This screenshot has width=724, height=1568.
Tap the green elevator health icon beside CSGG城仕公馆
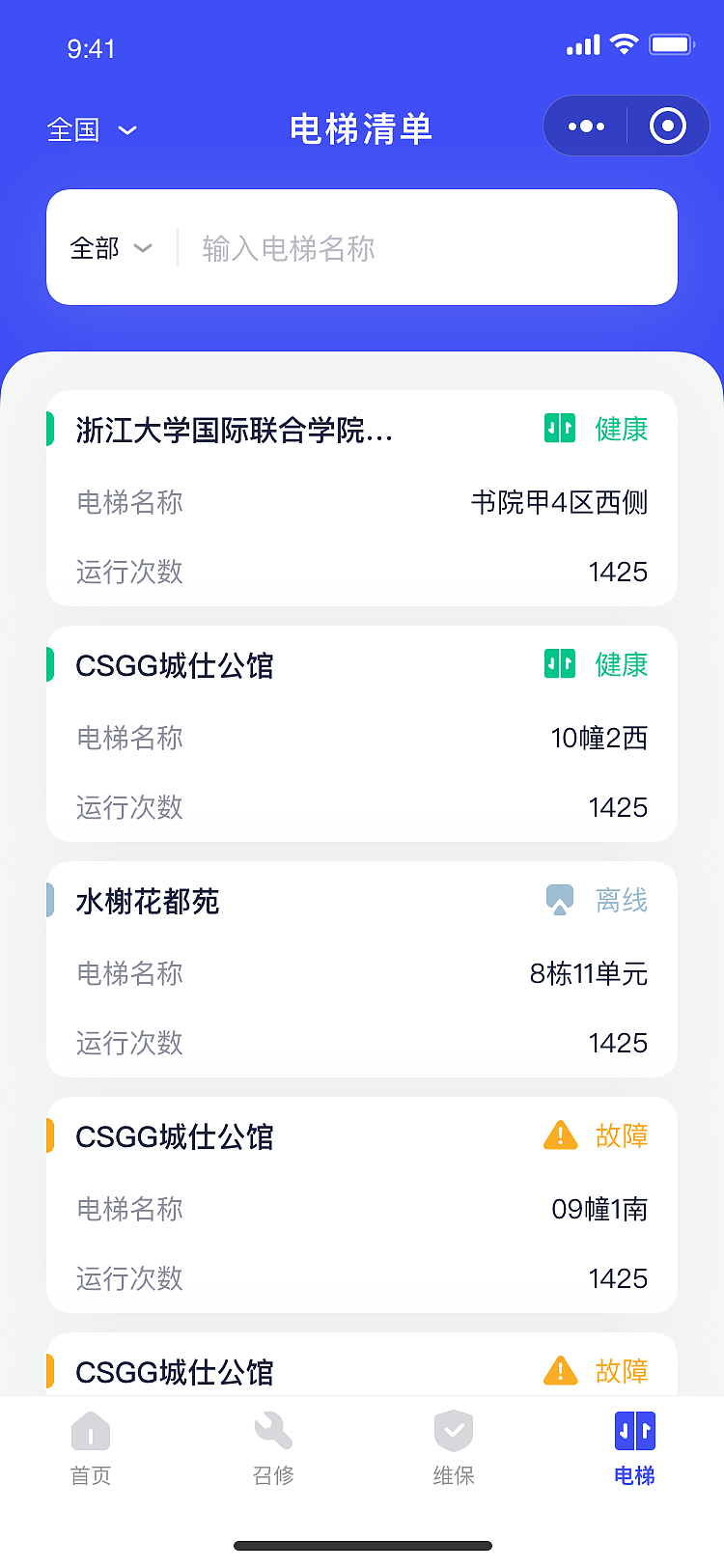[560, 664]
